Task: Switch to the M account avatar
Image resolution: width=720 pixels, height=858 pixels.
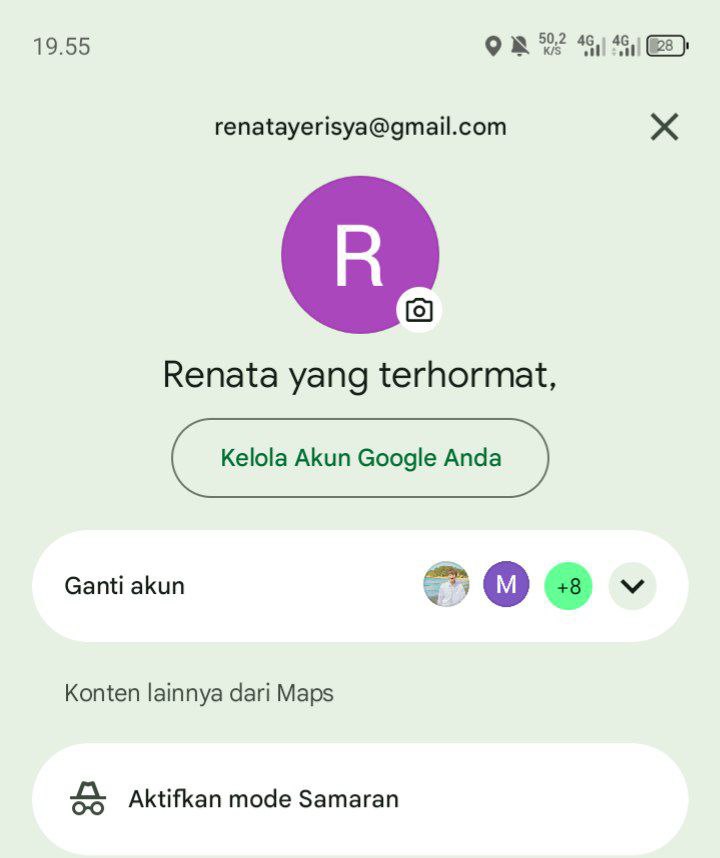Action: tap(506, 585)
